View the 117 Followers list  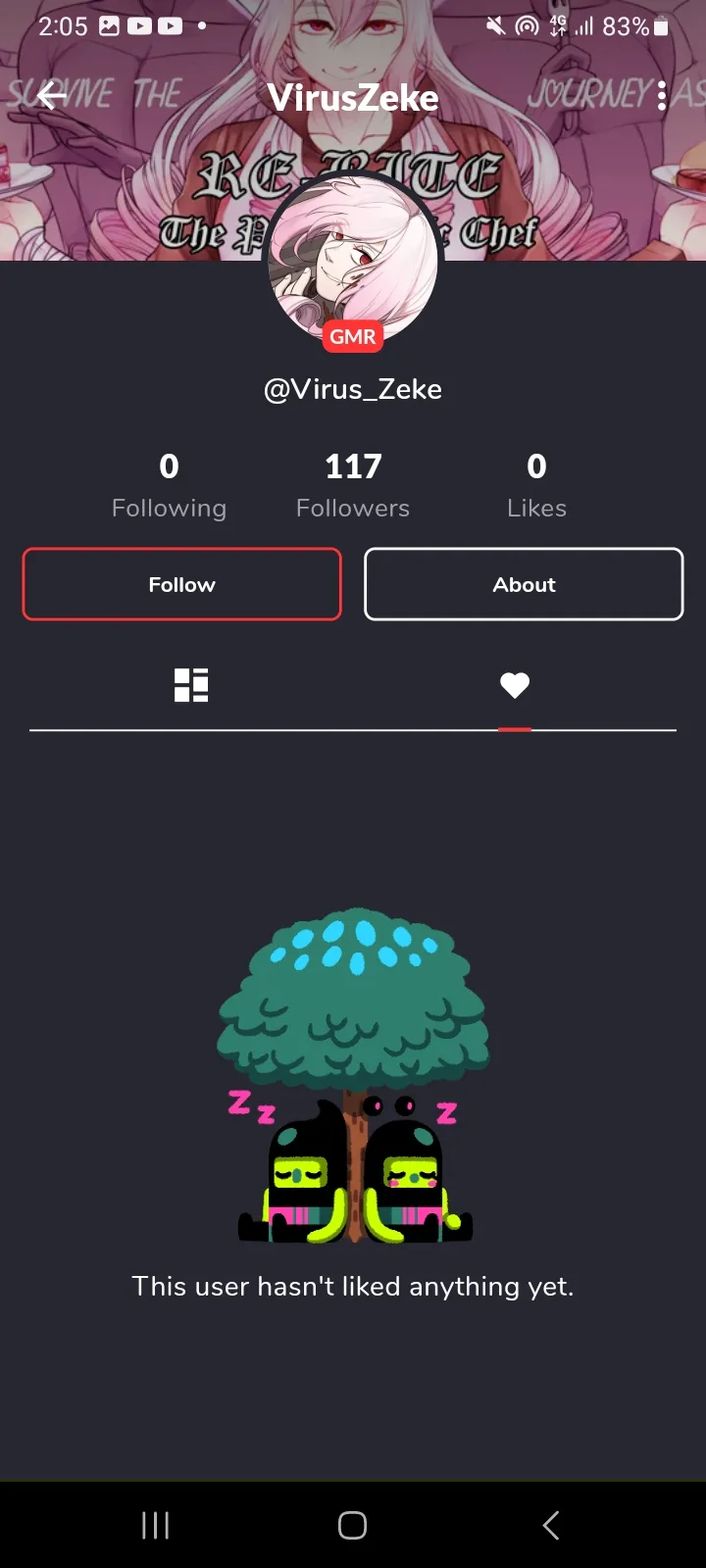coord(353,484)
